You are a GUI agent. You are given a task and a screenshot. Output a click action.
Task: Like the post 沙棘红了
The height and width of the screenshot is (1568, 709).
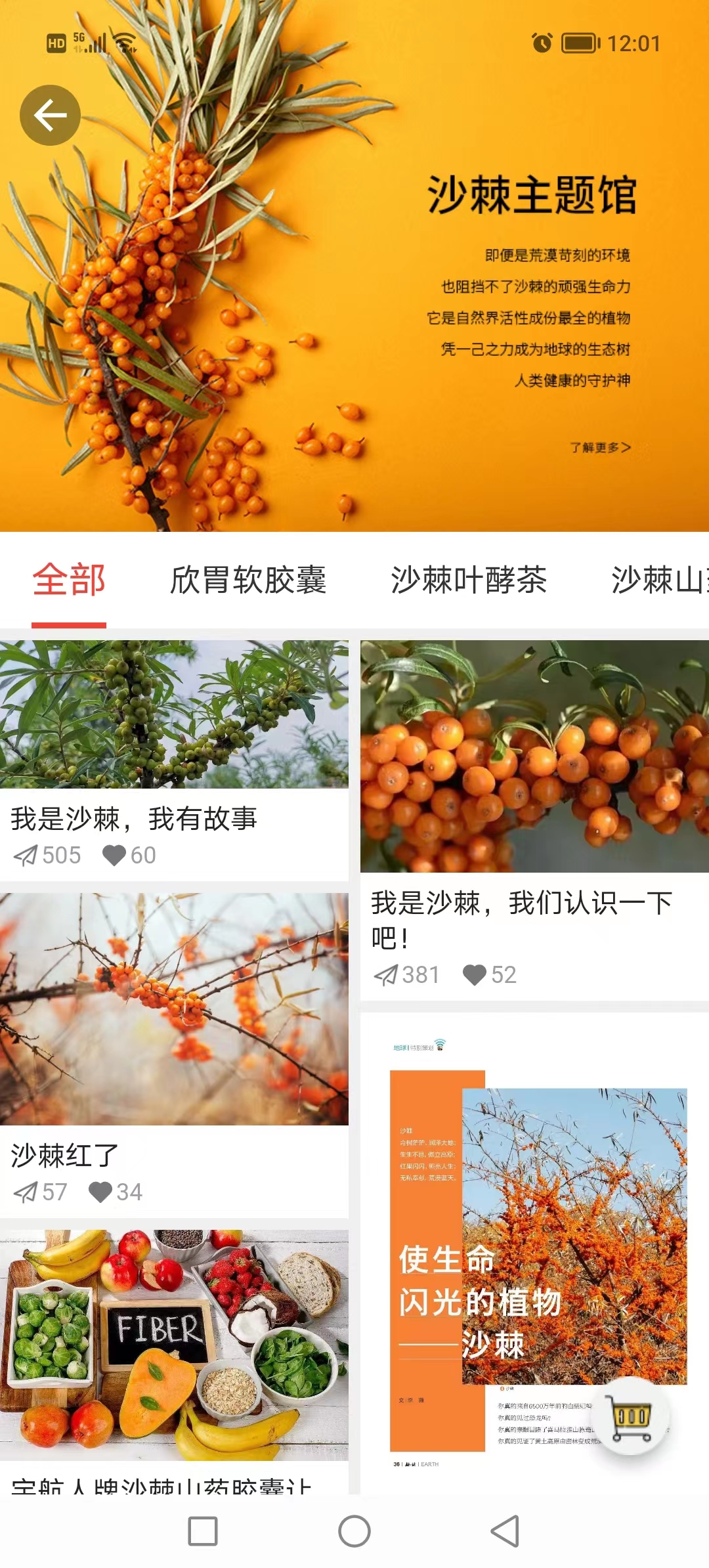(100, 1192)
